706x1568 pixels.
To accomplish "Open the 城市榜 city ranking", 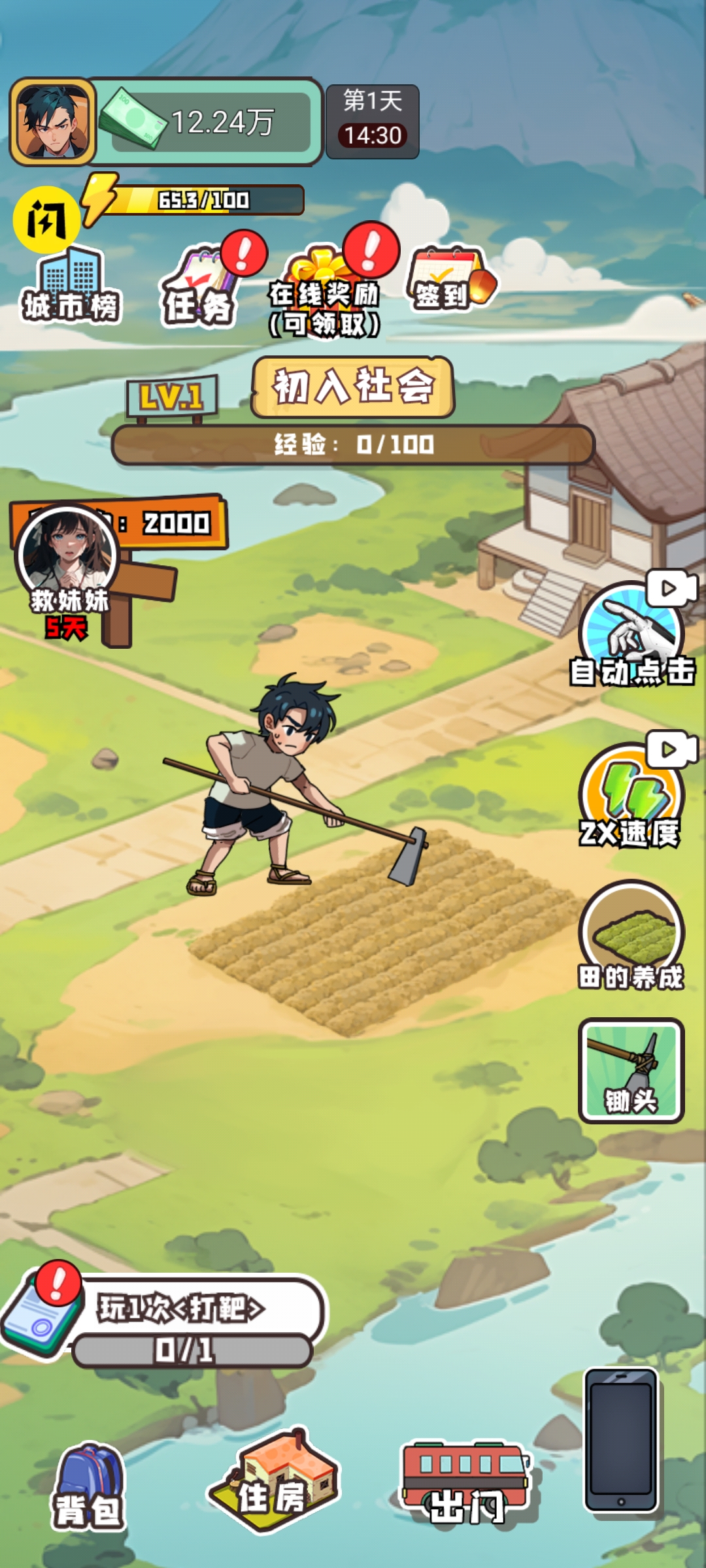I will tap(71, 287).
